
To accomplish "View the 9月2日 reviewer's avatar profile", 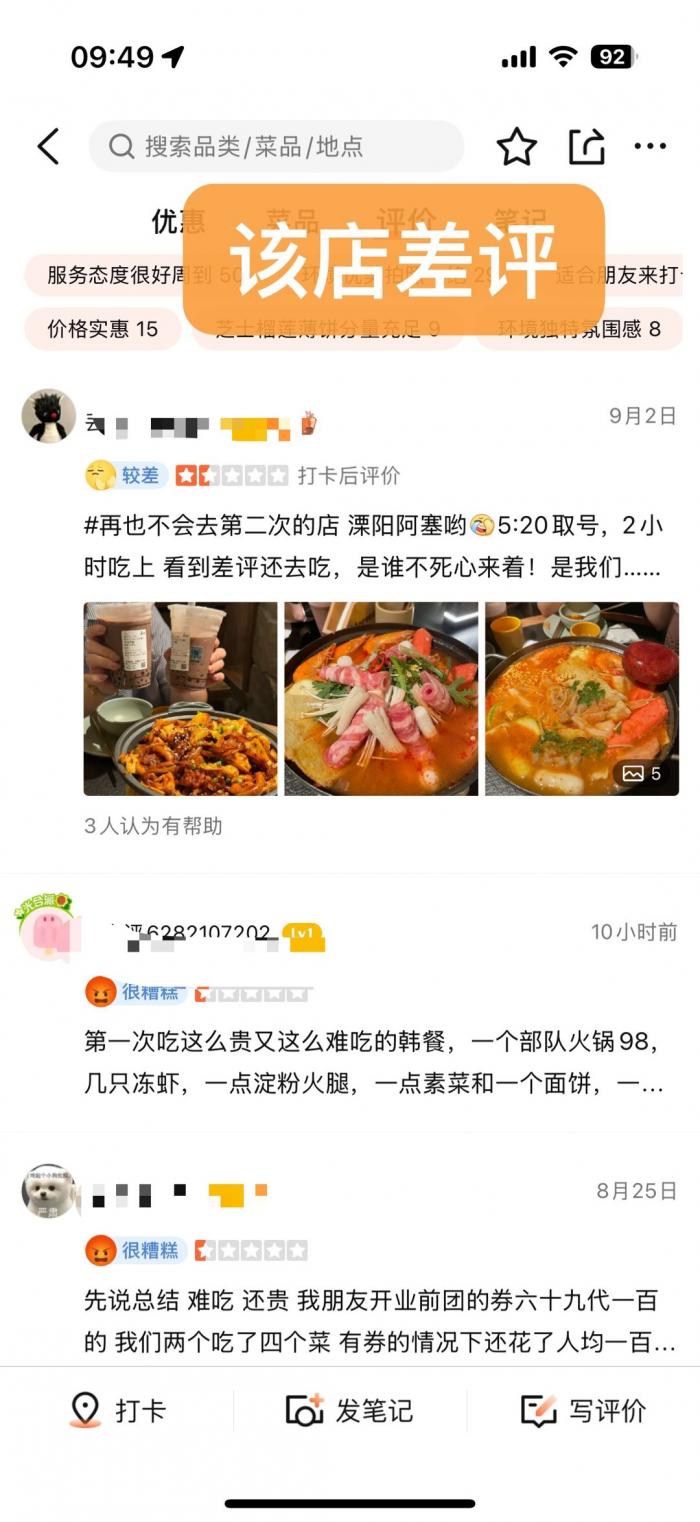I will 48,416.
